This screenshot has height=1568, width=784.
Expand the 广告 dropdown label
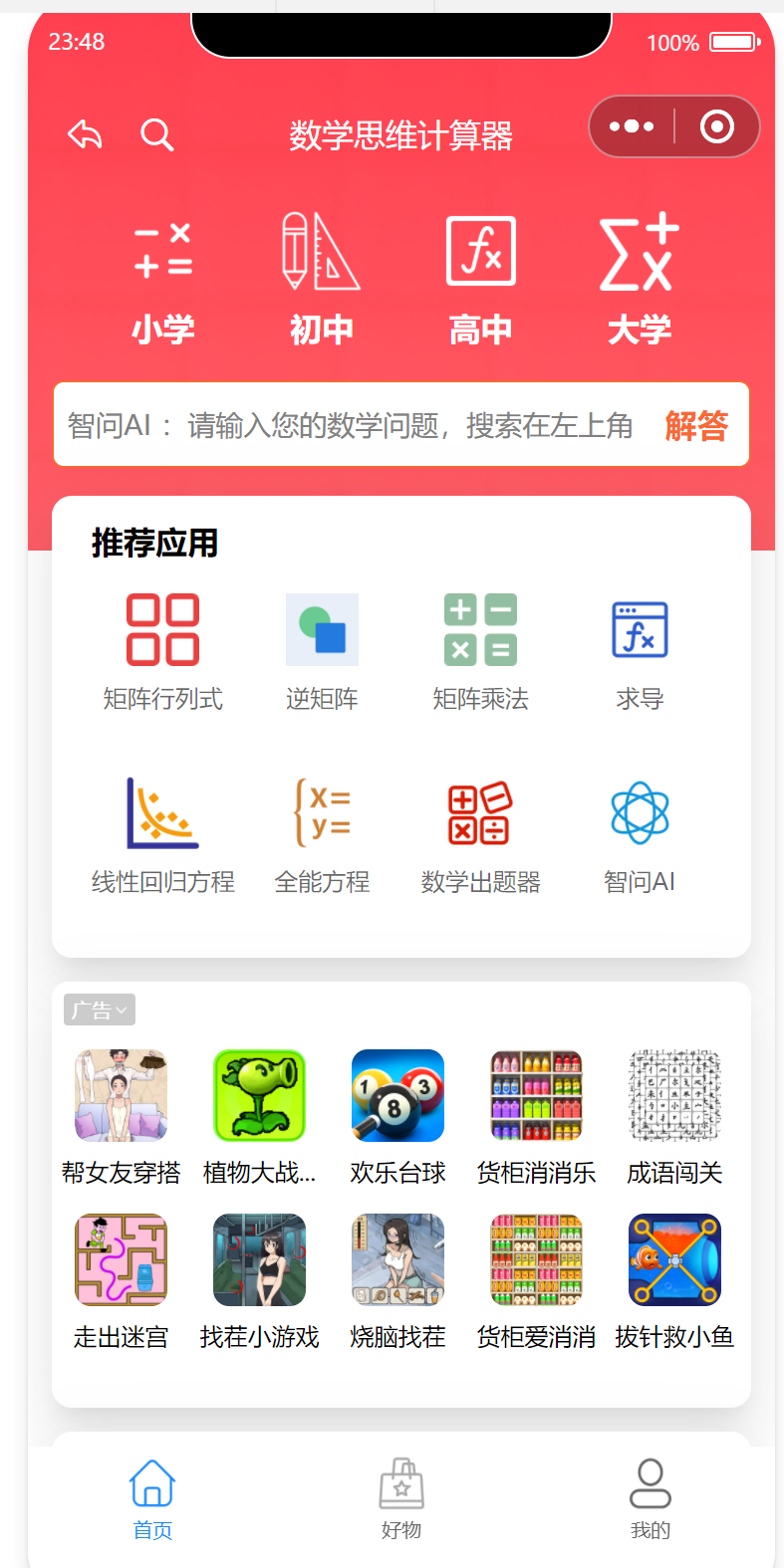click(x=100, y=1010)
